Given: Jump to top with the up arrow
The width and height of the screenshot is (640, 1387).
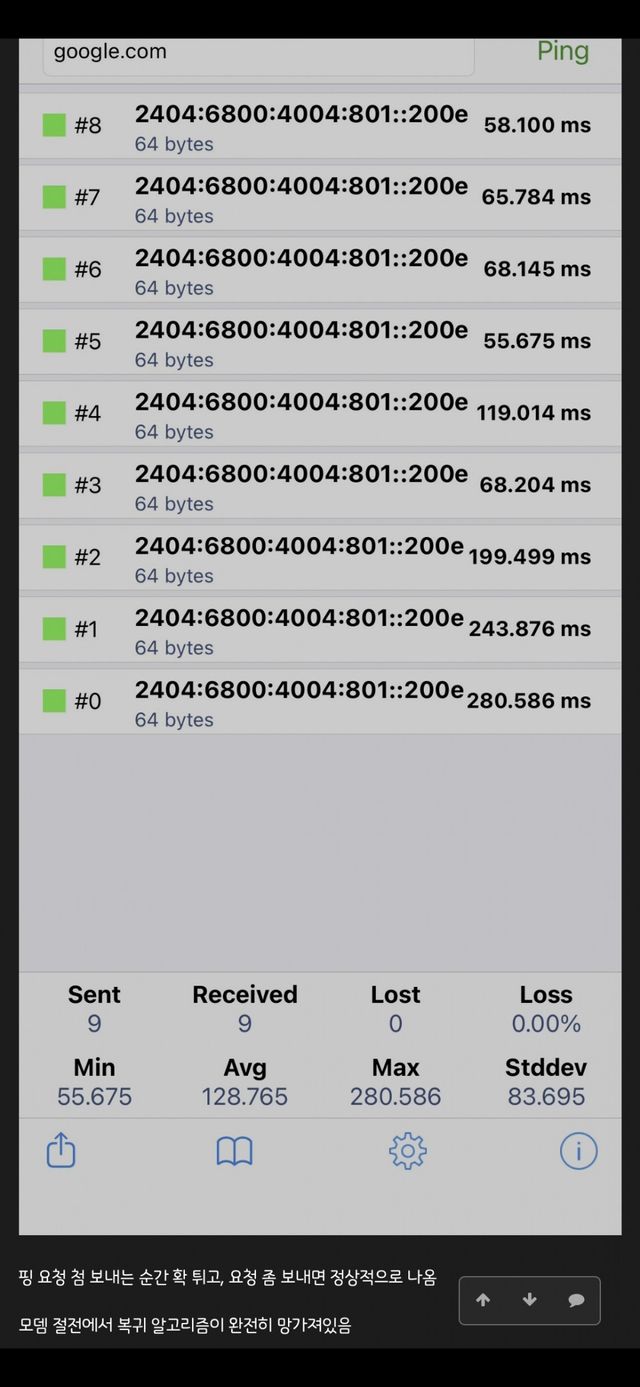Looking at the screenshot, I should (483, 1300).
